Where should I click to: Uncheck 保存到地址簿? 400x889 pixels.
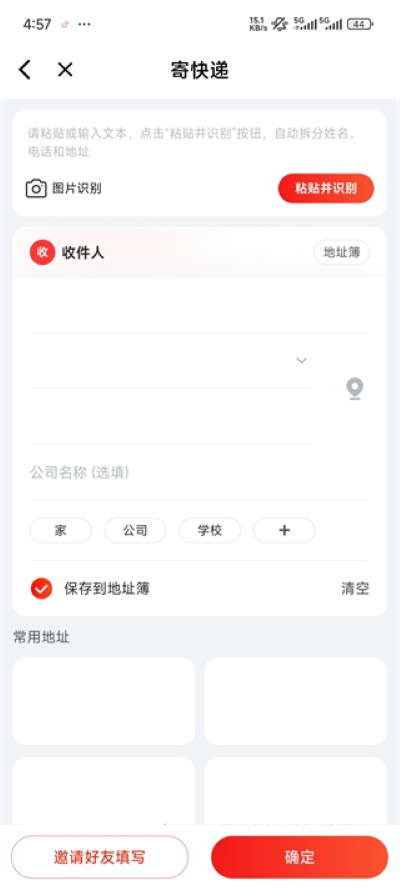coord(41,589)
